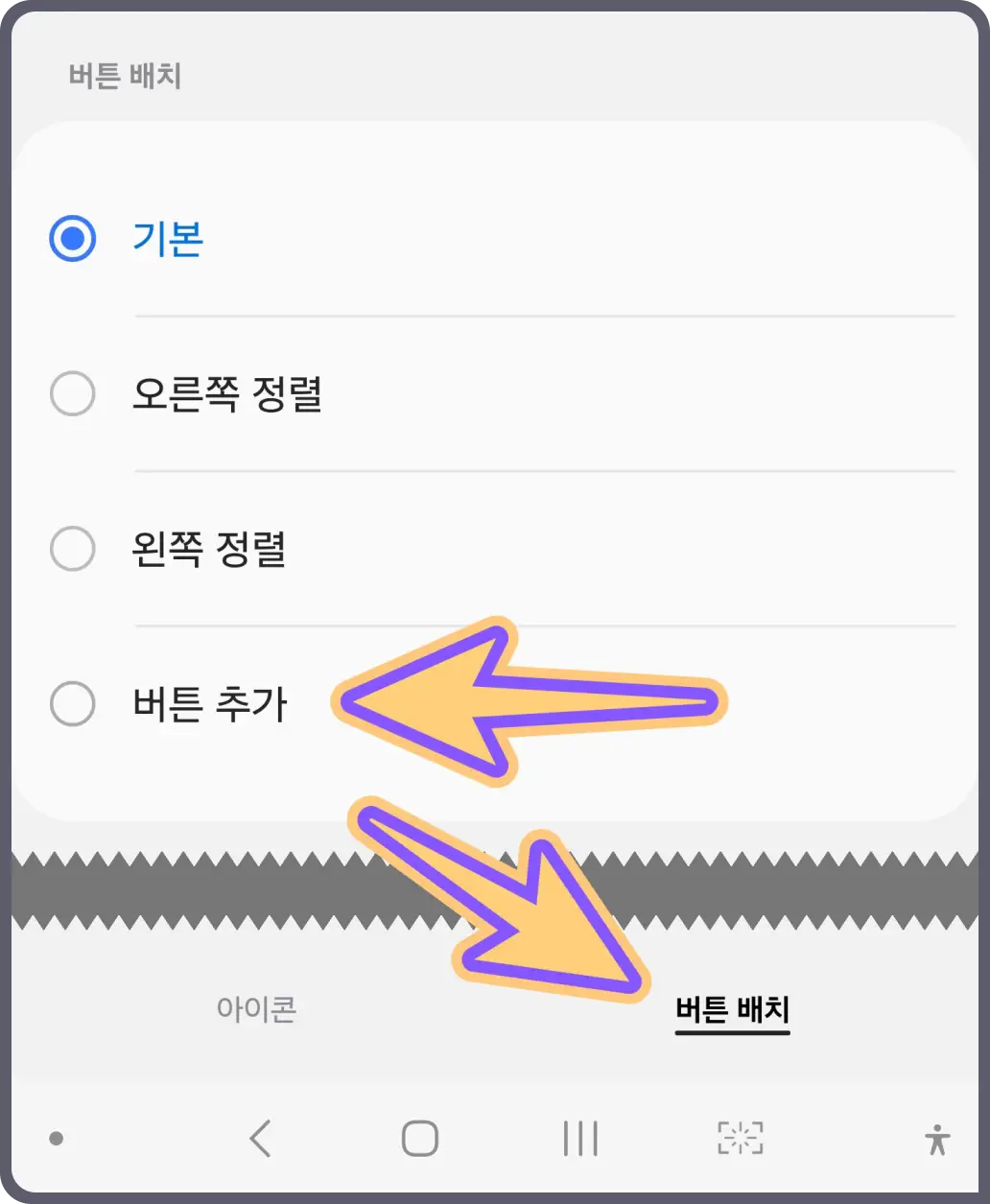Tap the 버튼 추가 text label
The image size is (990, 1204).
[x=210, y=705]
